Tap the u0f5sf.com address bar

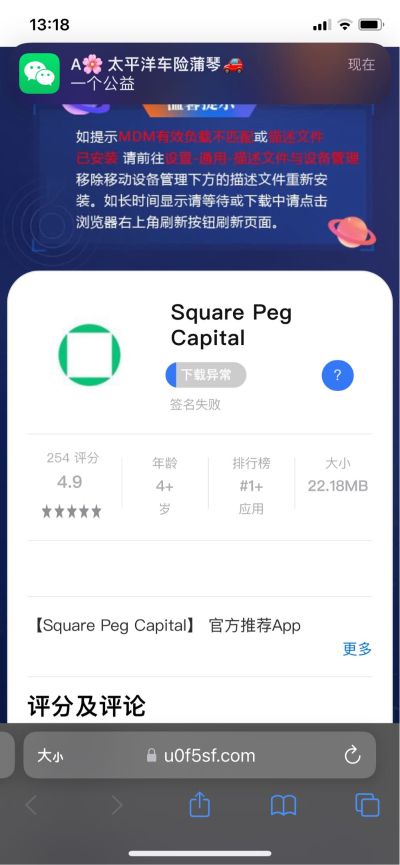pos(200,755)
